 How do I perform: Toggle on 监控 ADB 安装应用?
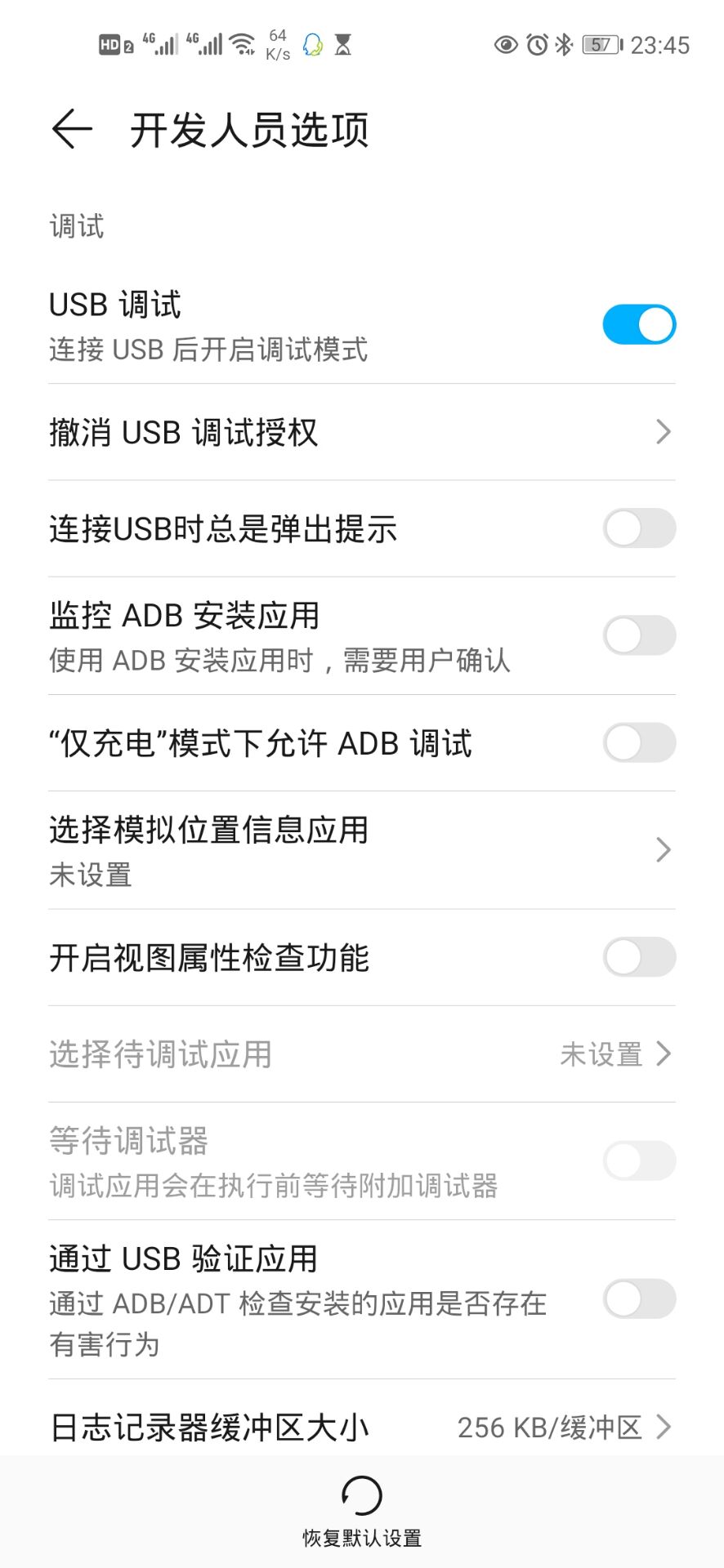tap(639, 635)
